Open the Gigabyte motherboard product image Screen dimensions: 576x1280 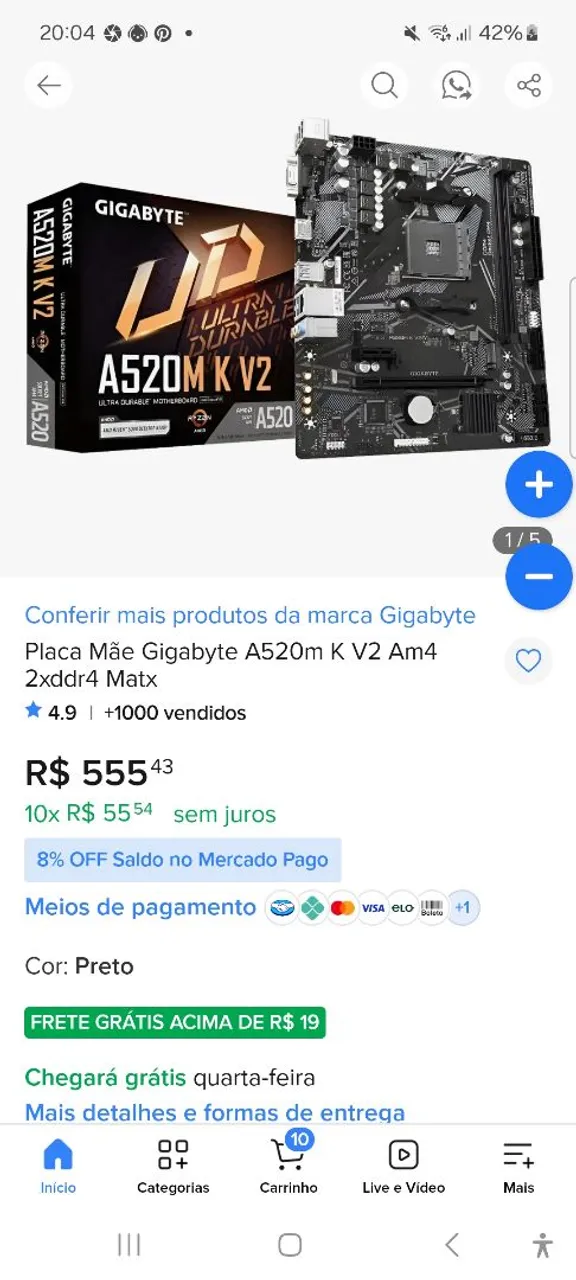point(288,290)
